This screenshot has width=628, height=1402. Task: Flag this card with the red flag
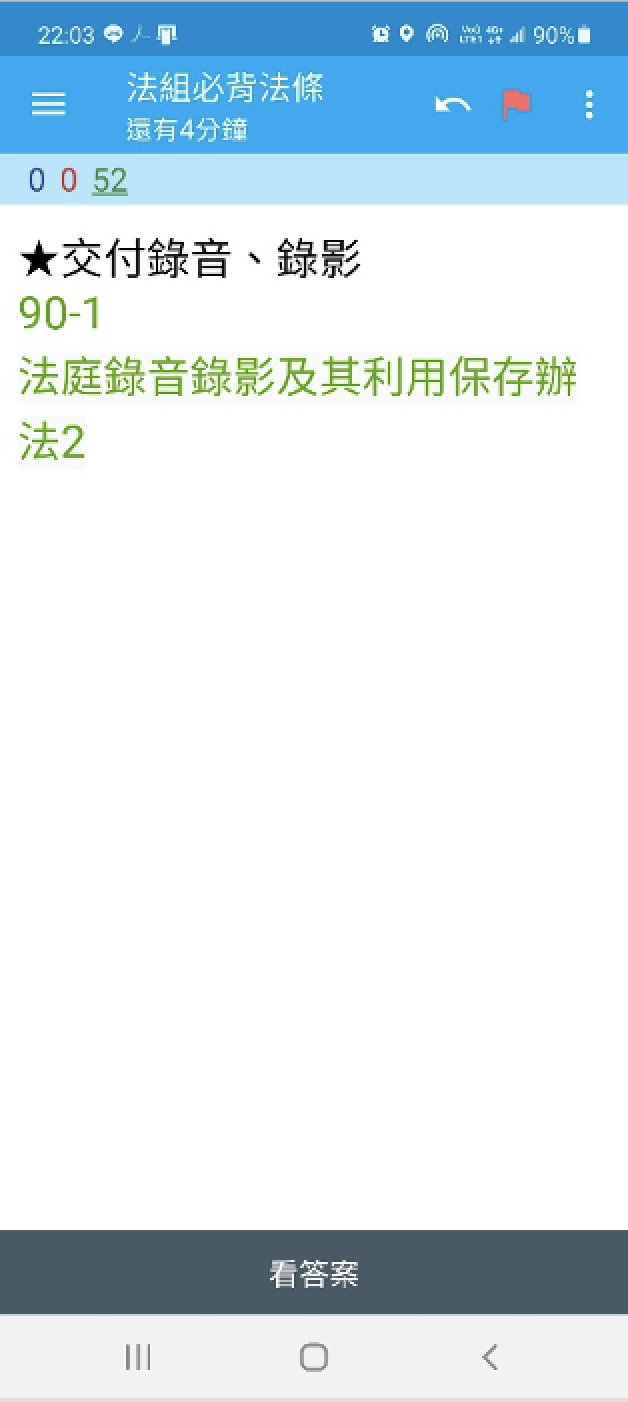tap(516, 104)
